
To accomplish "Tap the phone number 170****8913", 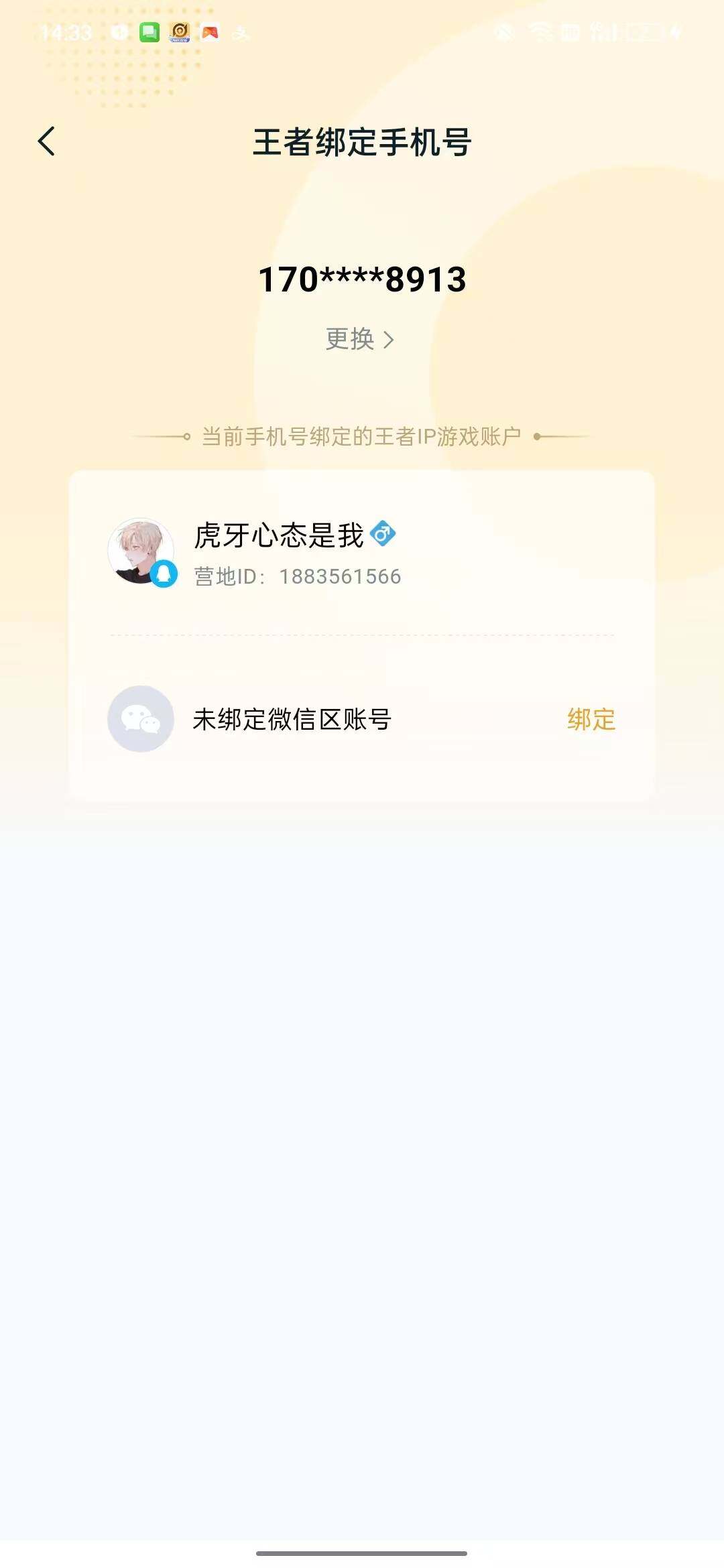I will (x=362, y=281).
